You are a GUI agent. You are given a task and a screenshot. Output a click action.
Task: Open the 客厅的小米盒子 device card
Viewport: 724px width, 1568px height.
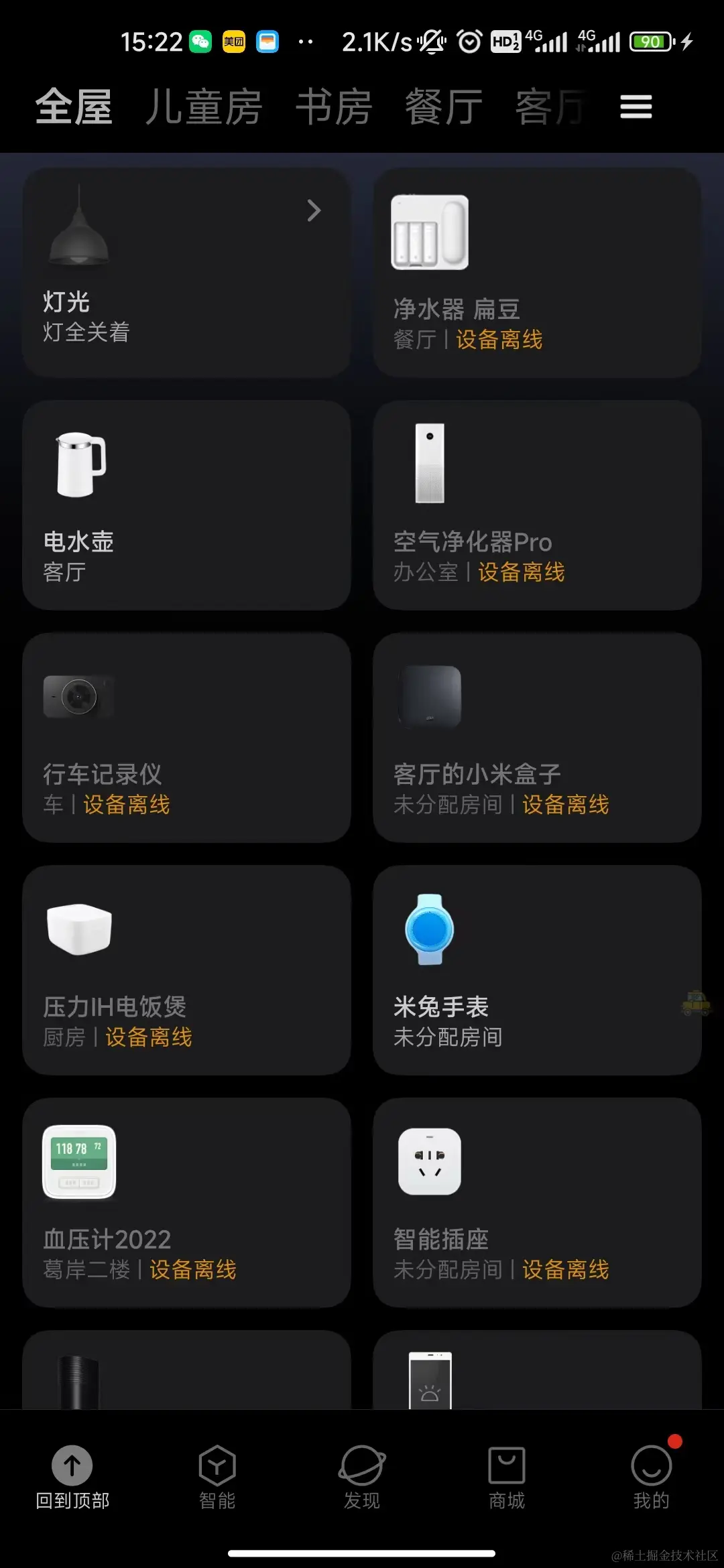coord(537,737)
